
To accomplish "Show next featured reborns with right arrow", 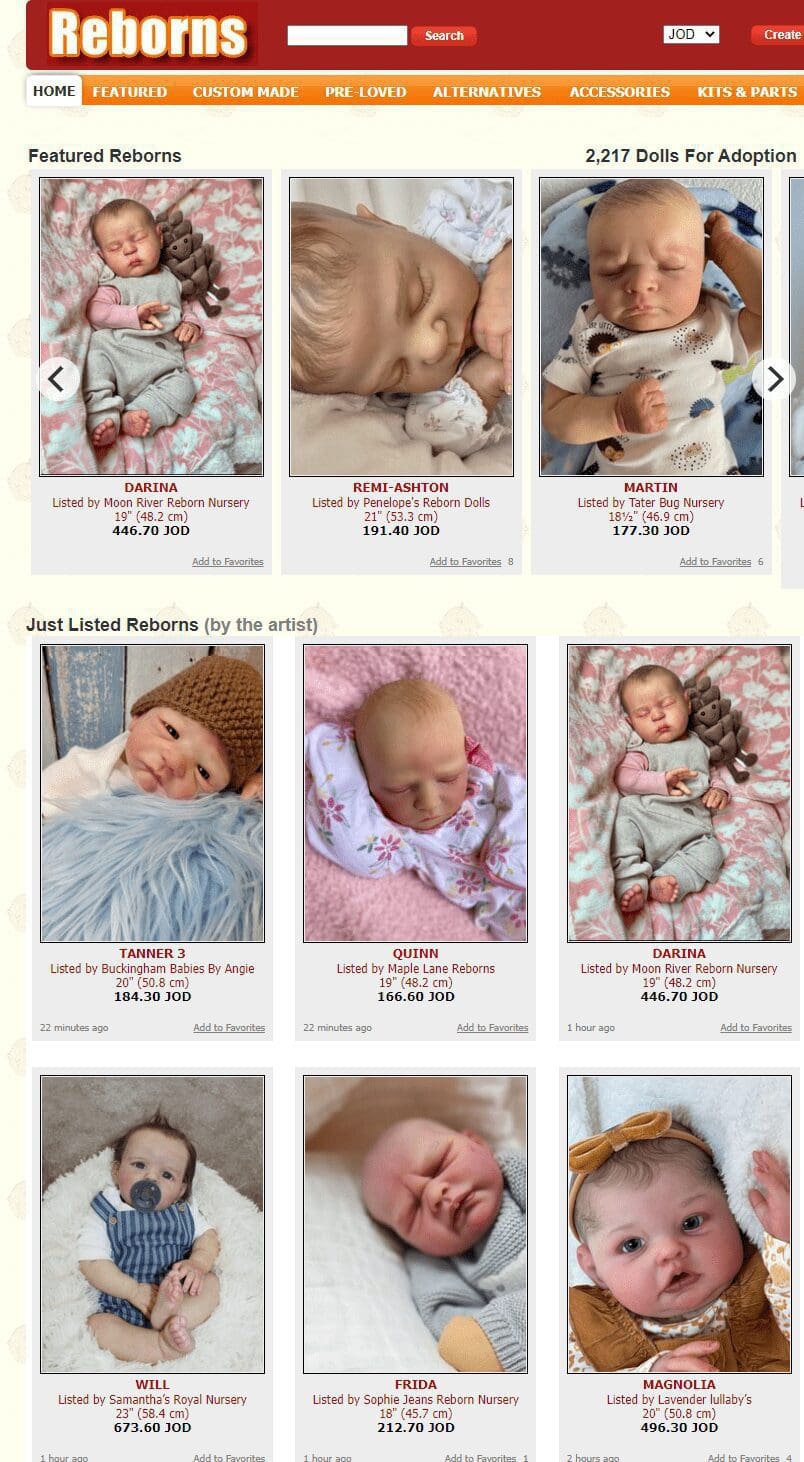I will point(773,378).
